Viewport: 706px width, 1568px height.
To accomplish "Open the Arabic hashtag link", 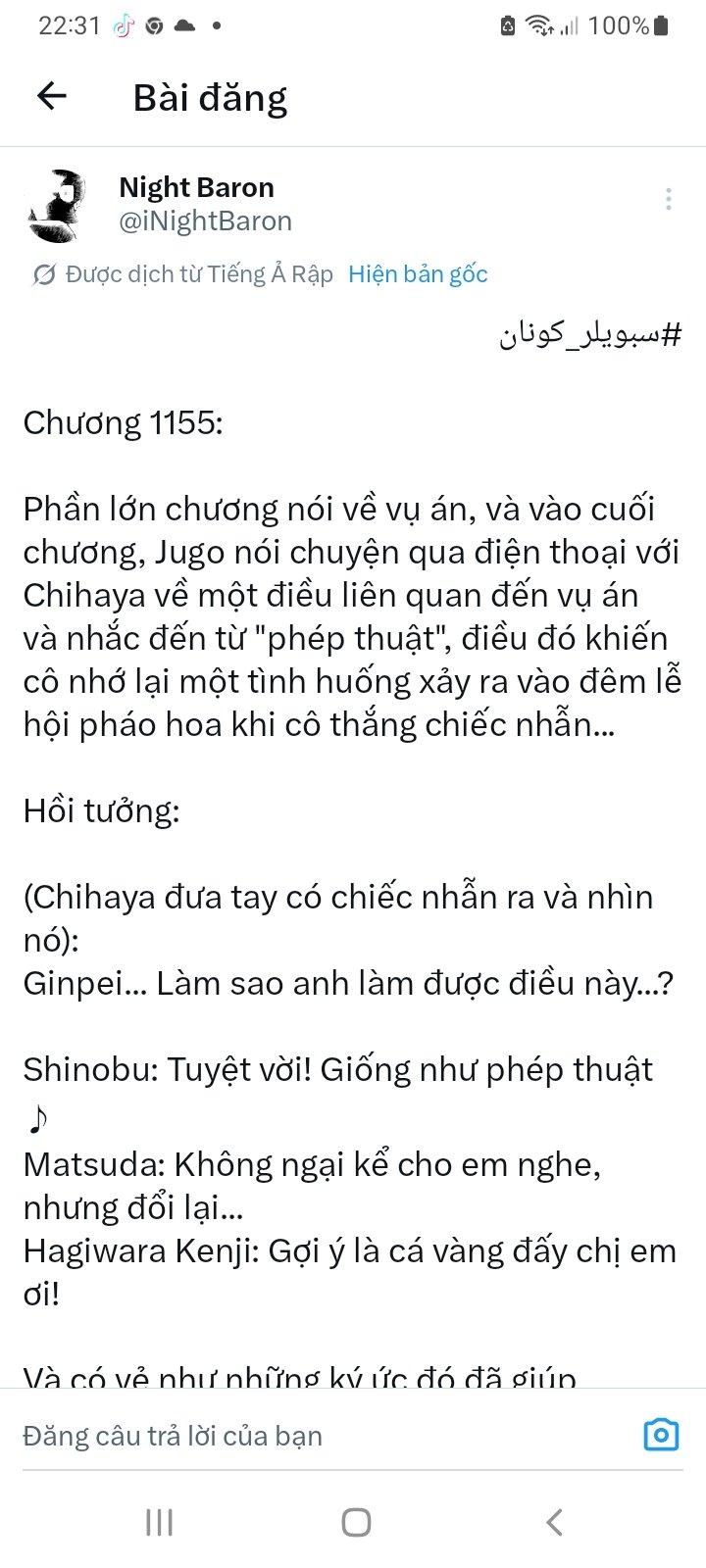I will [589, 335].
